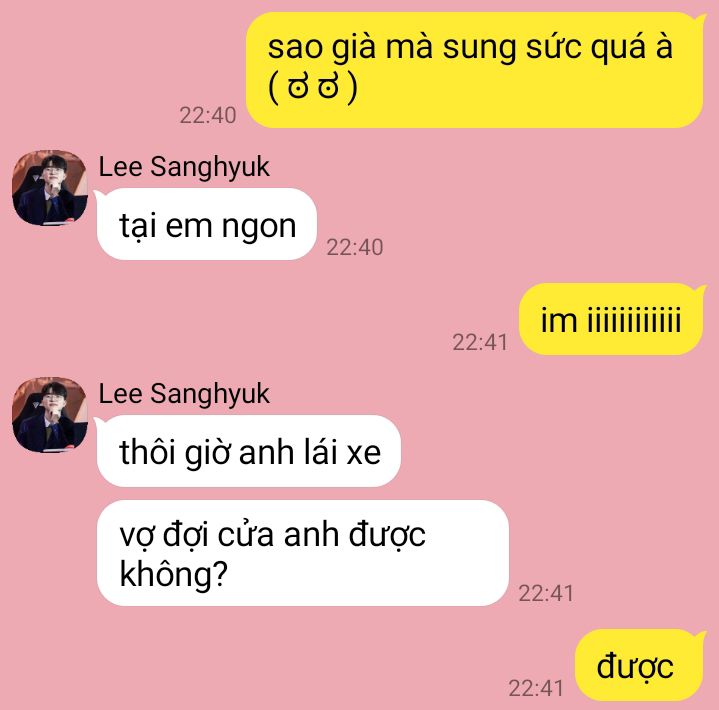This screenshot has height=710, width=719.
Task: Open Lee Sanghyuk's avatar beside 'tại em ngon'
Action: [x=50, y=188]
